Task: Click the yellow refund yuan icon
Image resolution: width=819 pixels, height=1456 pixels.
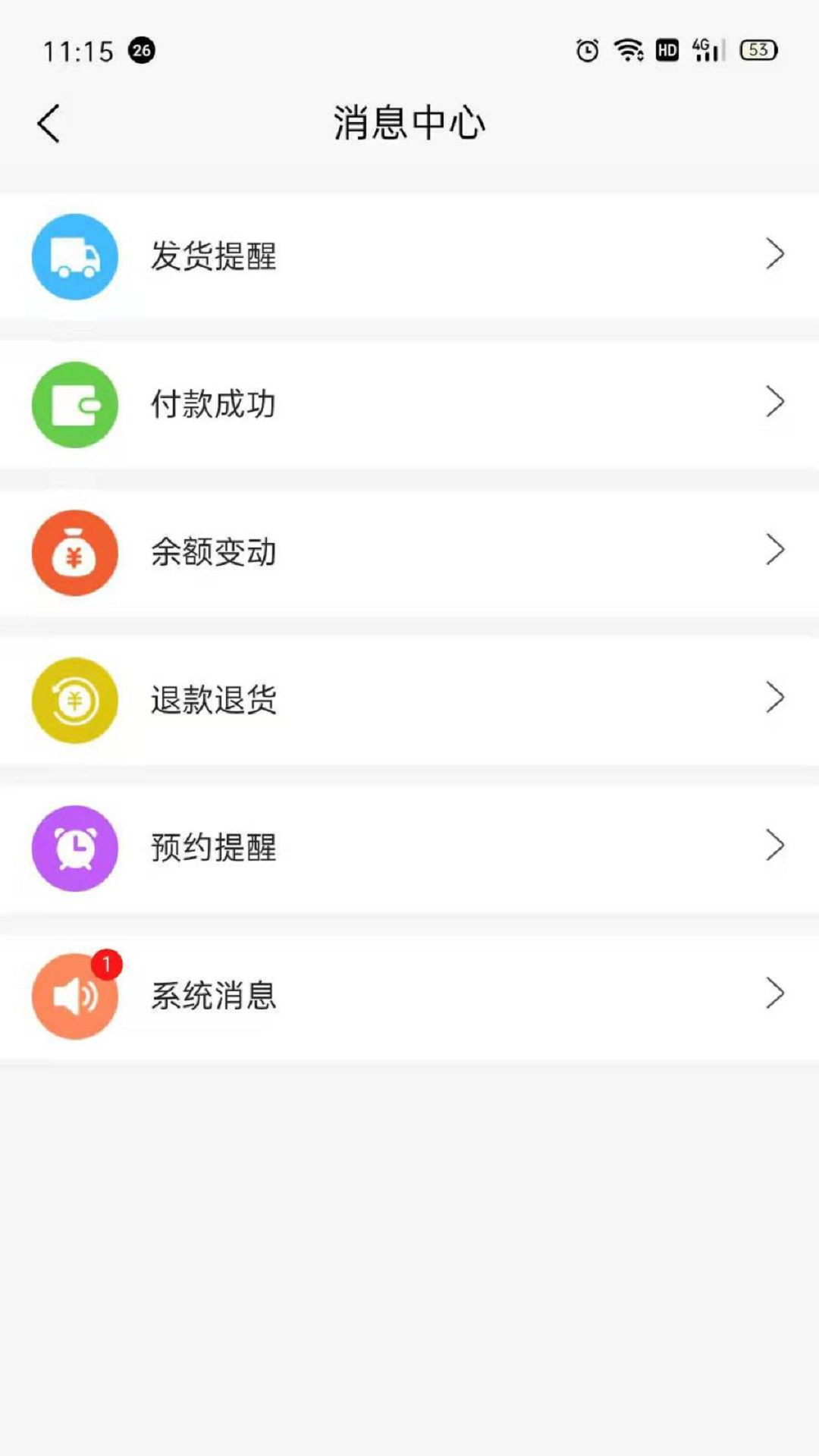Action: [x=74, y=701]
